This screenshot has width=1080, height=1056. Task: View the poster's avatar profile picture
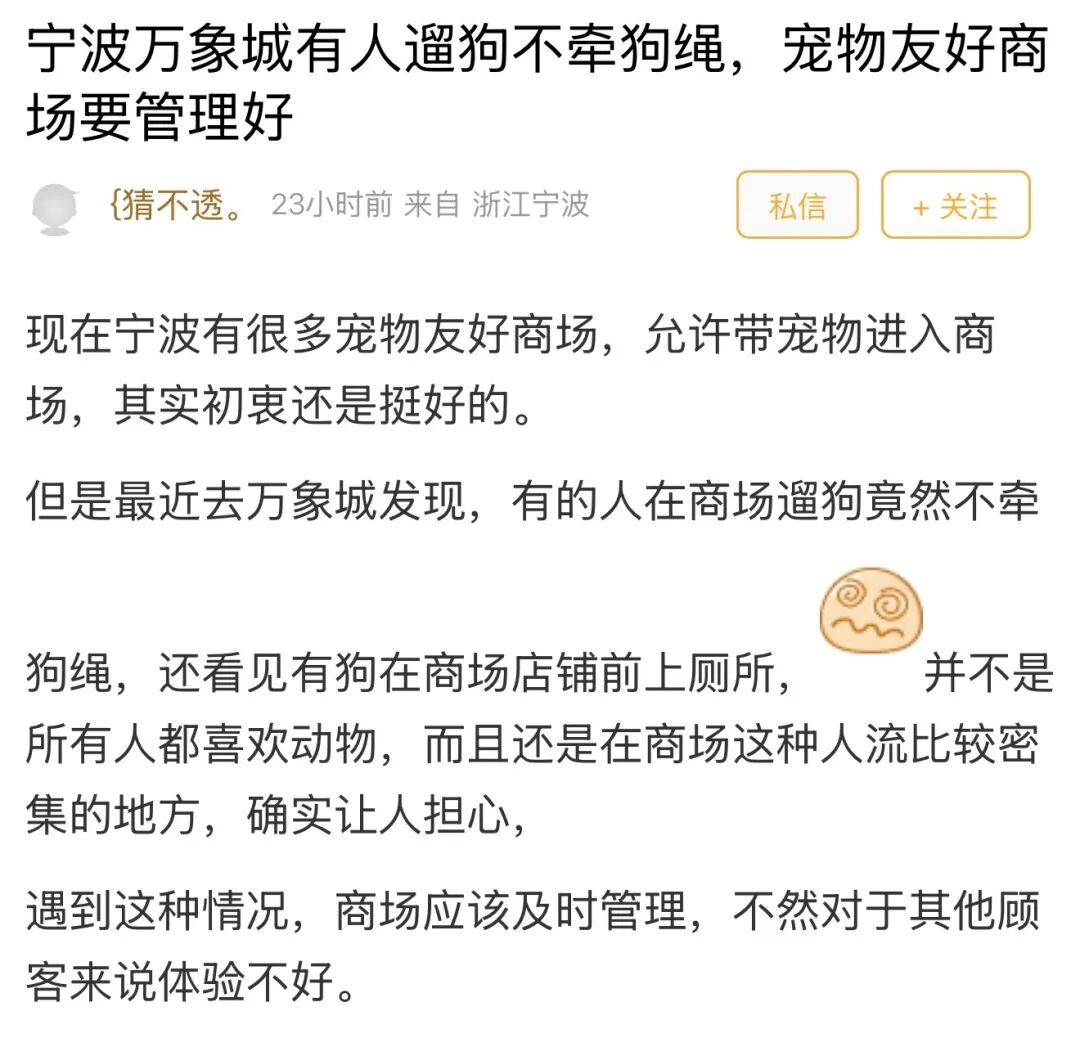(x=59, y=209)
